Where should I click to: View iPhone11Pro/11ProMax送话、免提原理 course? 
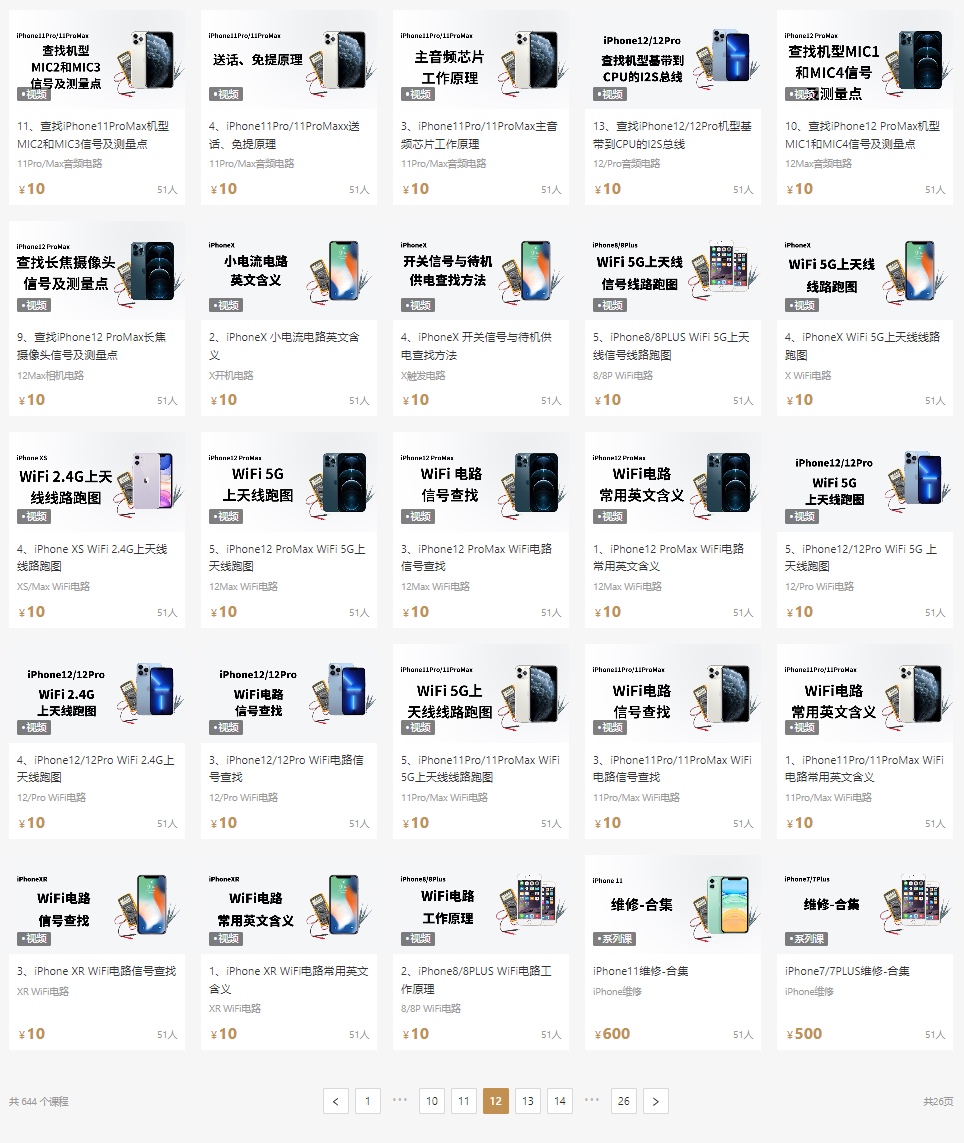(x=288, y=135)
